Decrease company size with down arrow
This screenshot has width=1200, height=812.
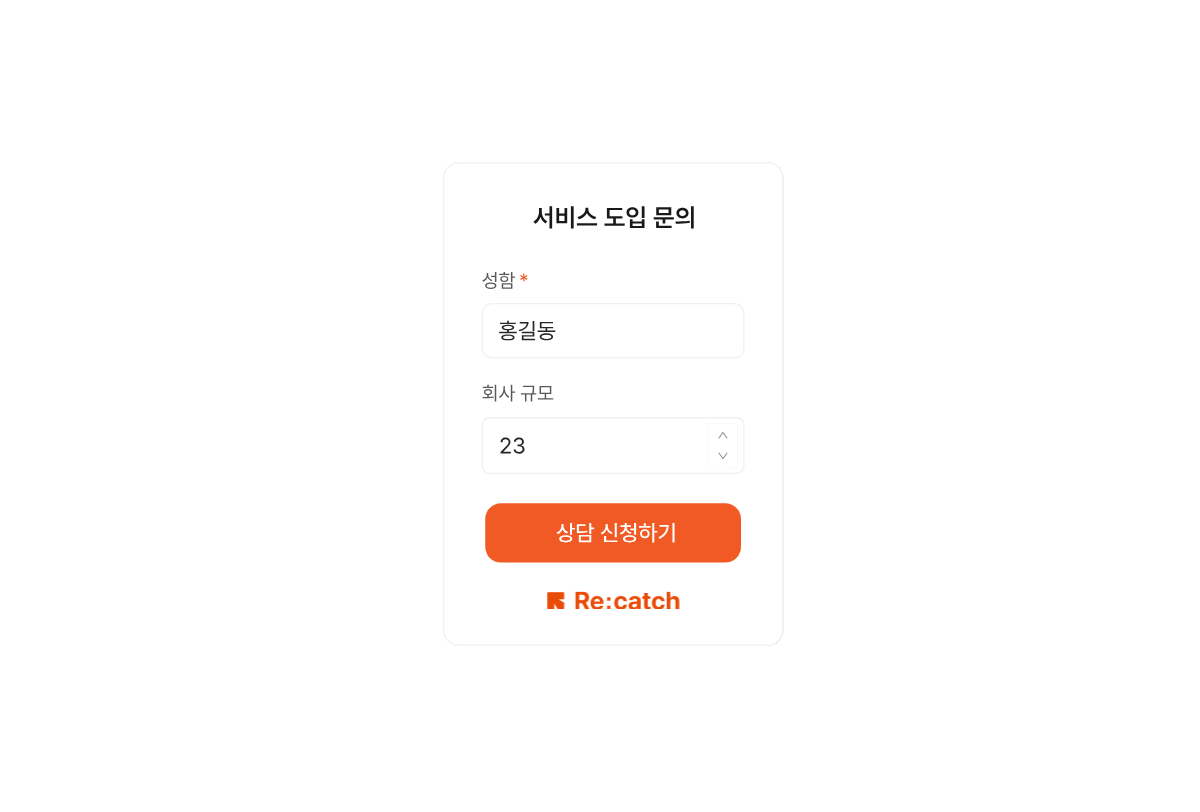click(723, 456)
